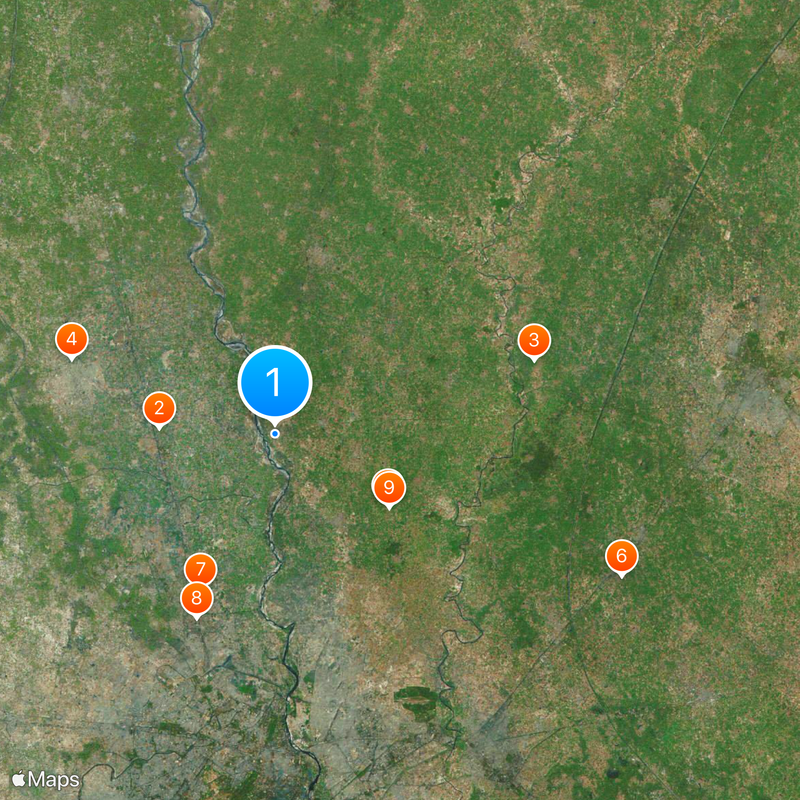
Task: Open the Apple Maps attribution link
Action: click(x=46, y=778)
